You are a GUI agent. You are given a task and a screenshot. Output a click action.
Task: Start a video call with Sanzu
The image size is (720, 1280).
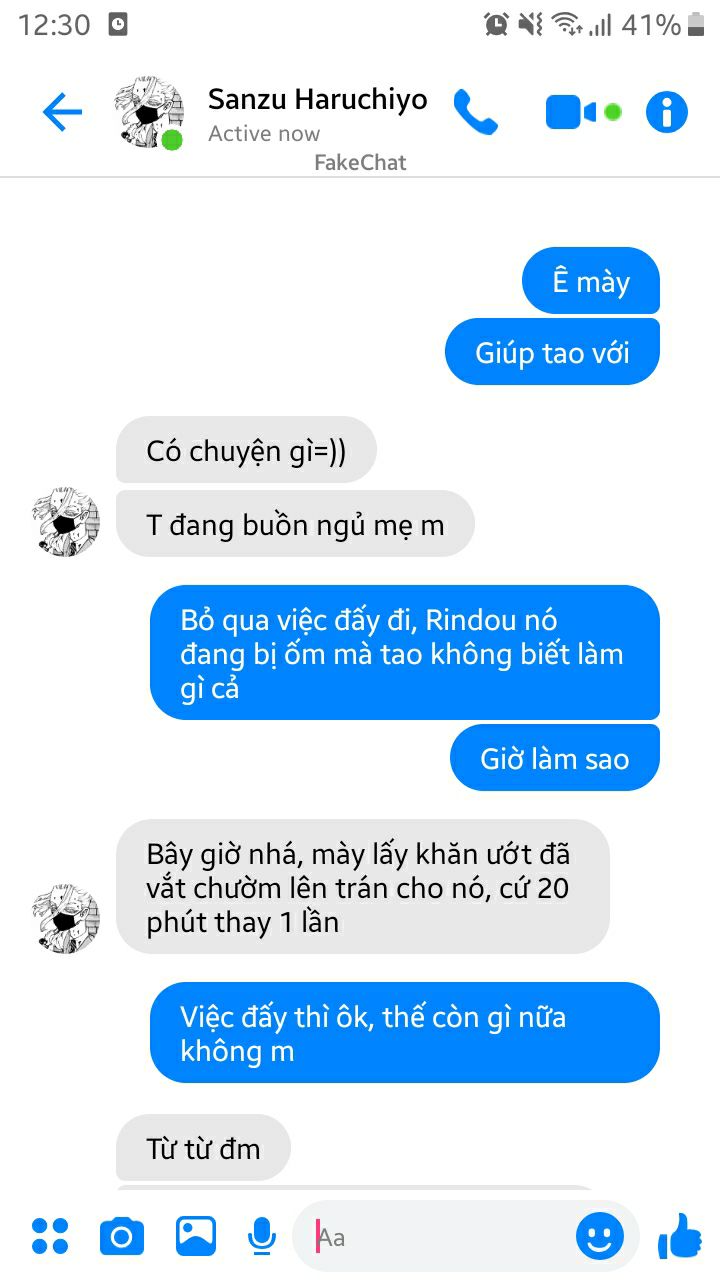point(570,113)
